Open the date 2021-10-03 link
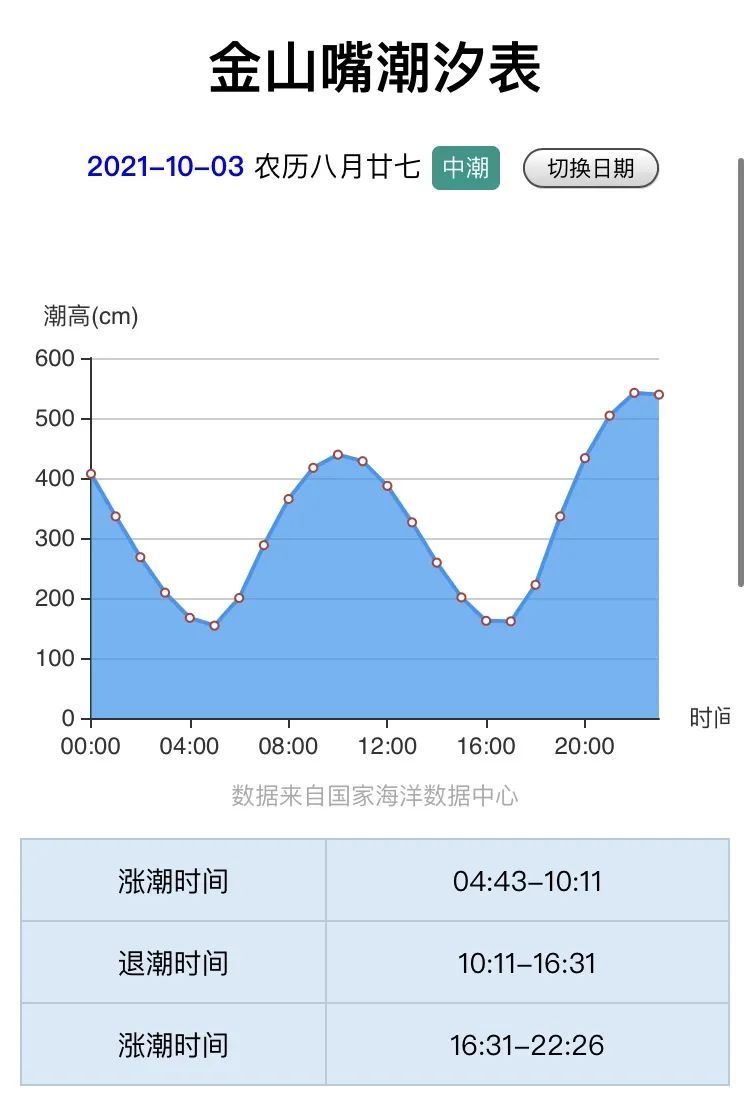The image size is (750, 1099). 165,167
